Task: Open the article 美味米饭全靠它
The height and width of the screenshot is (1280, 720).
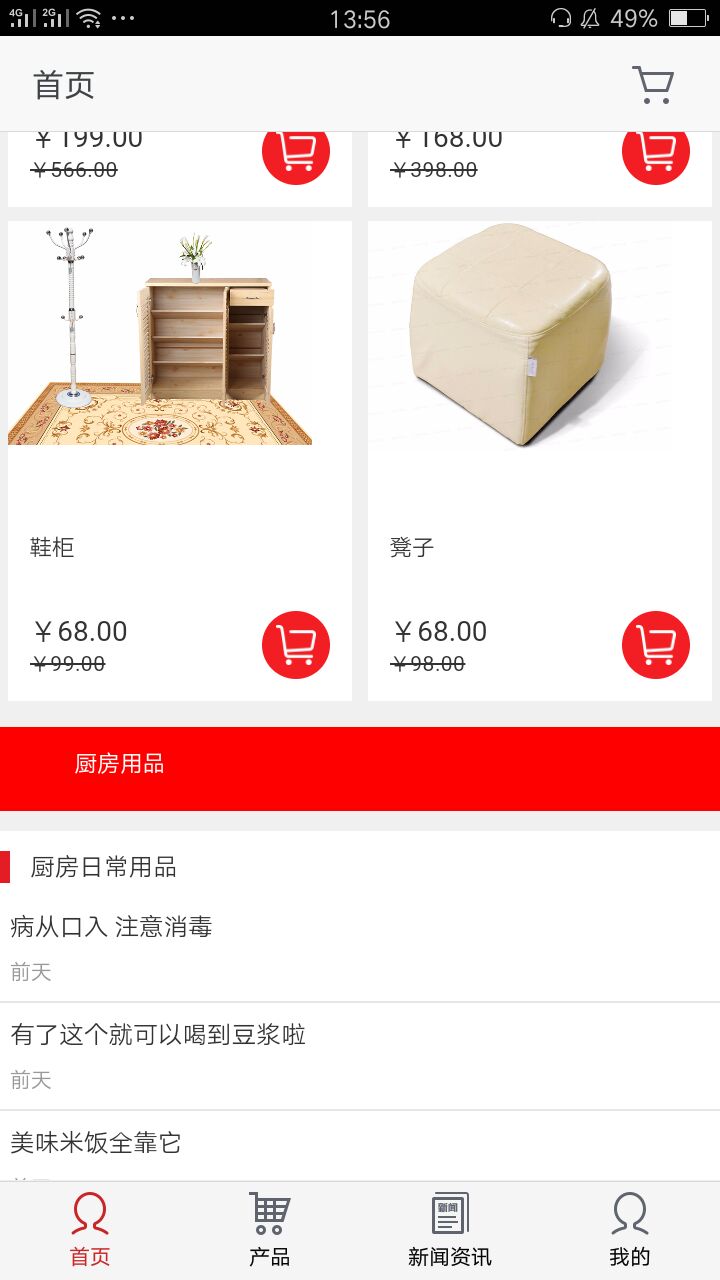Action: click(96, 1143)
